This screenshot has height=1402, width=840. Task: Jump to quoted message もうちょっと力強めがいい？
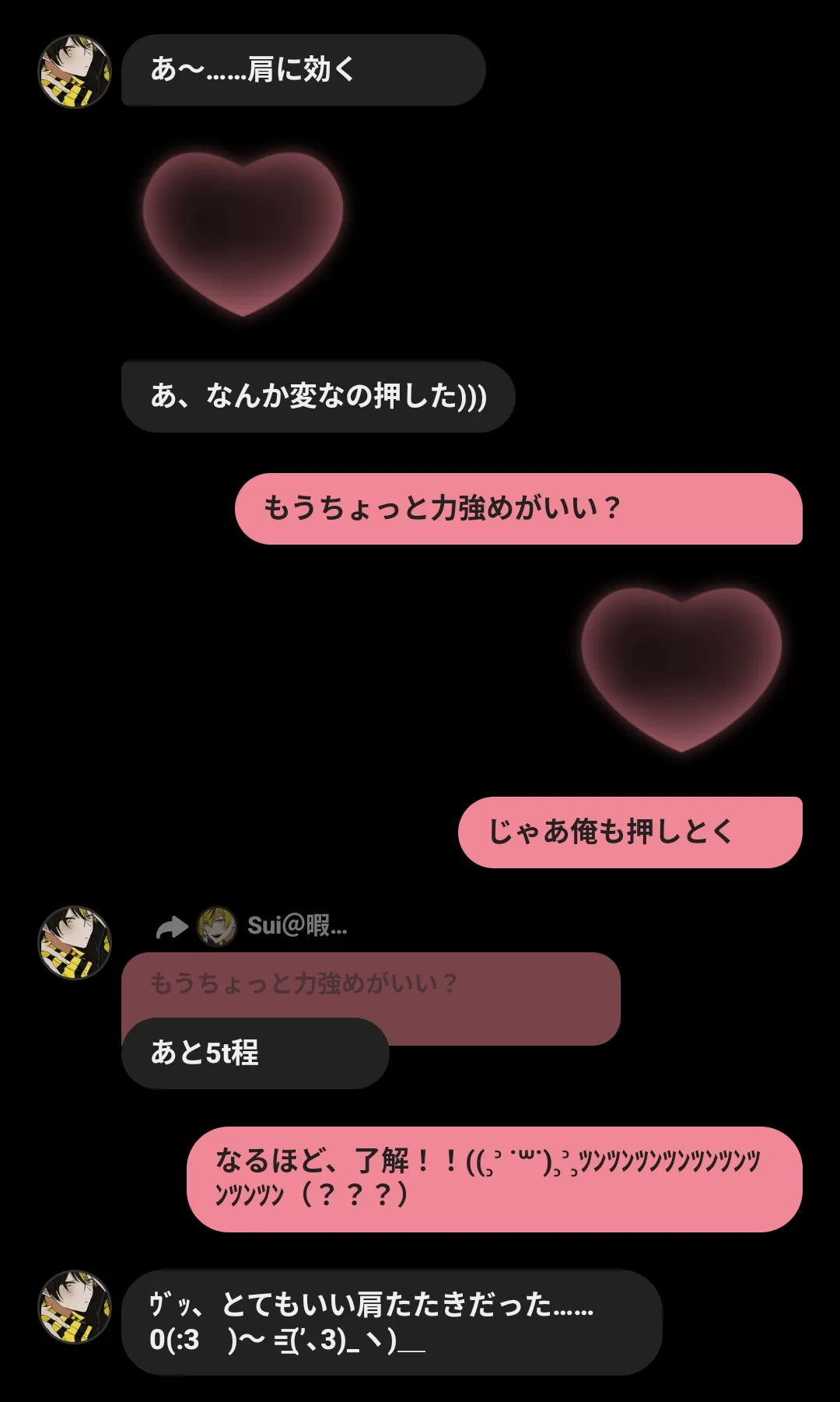(370, 985)
